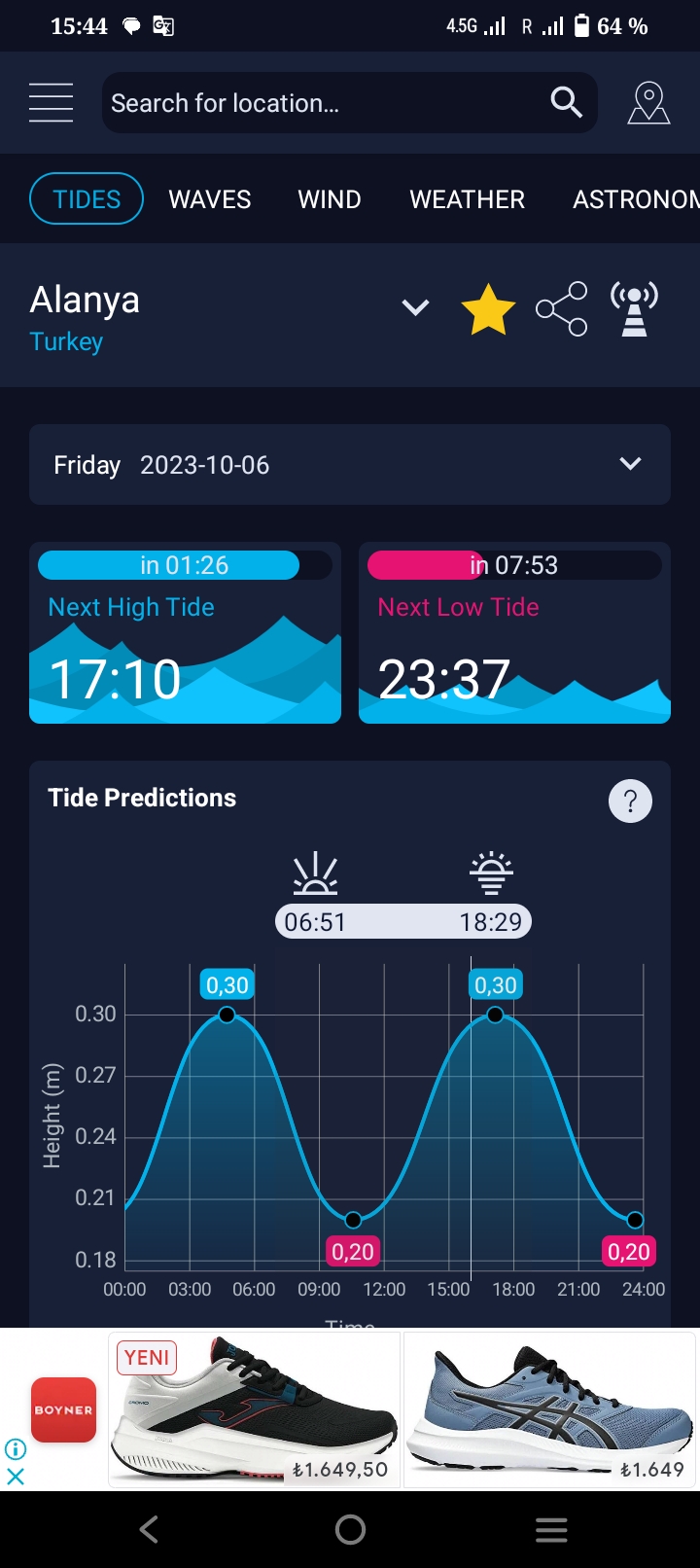This screenshot has height=1568, width=700.
Task: Open the ₺1.649,50 black sneaker ad
Action: tap(255, 1410)
